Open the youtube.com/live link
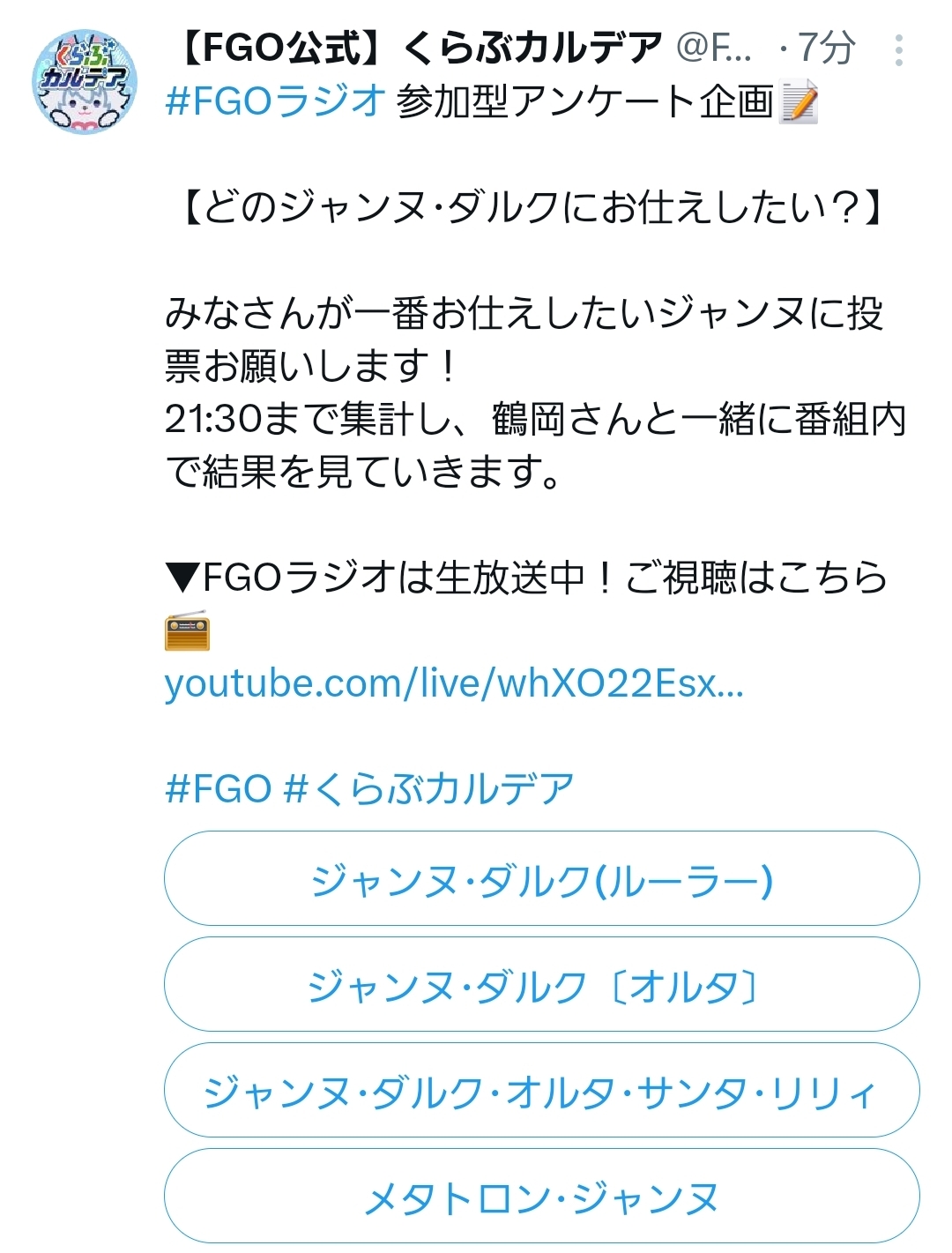 (x=454, y=683)
